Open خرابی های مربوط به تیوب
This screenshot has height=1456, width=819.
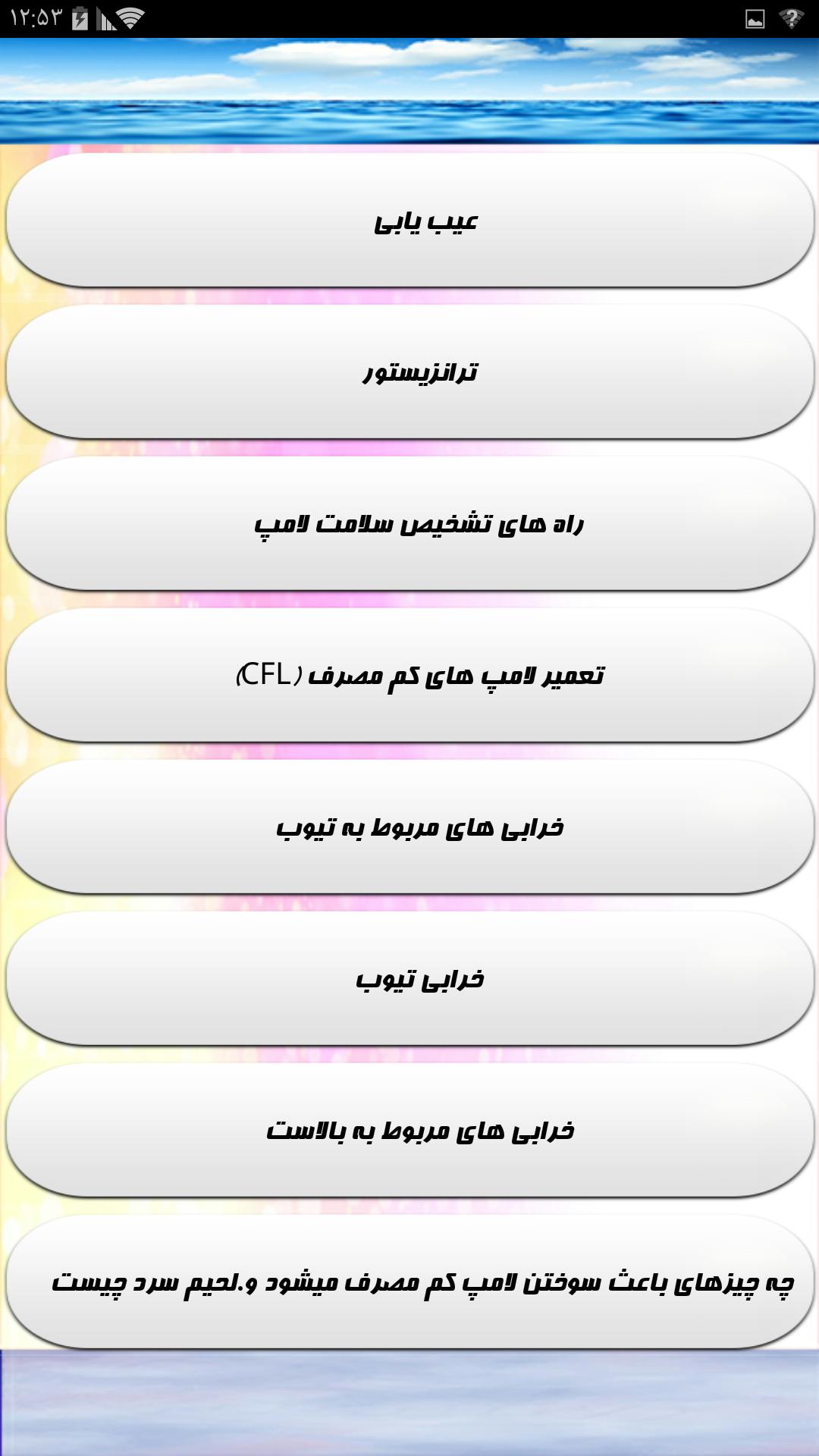pyautogui.click(x=409, y=827)
